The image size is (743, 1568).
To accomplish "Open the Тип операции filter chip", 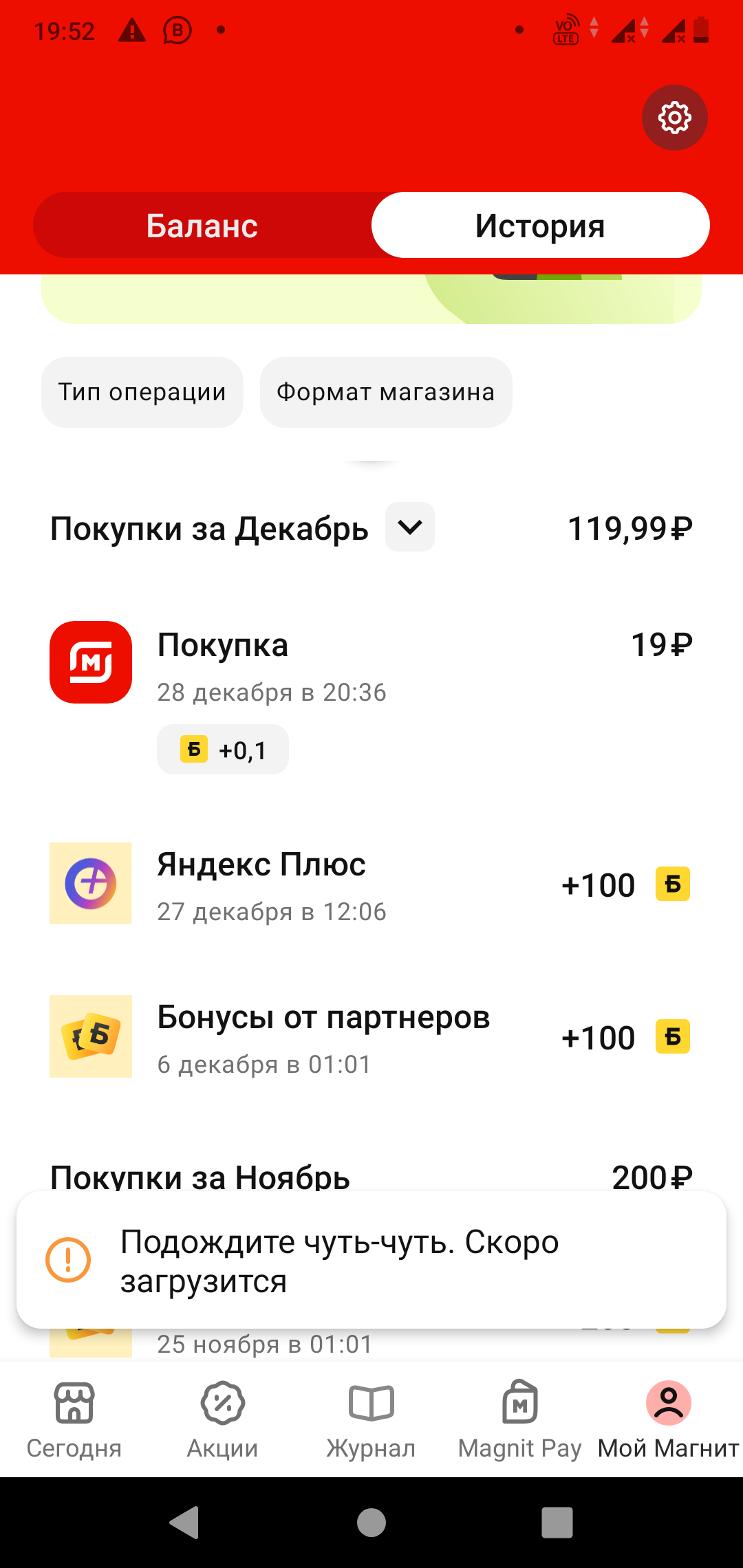I will (142, 392).
